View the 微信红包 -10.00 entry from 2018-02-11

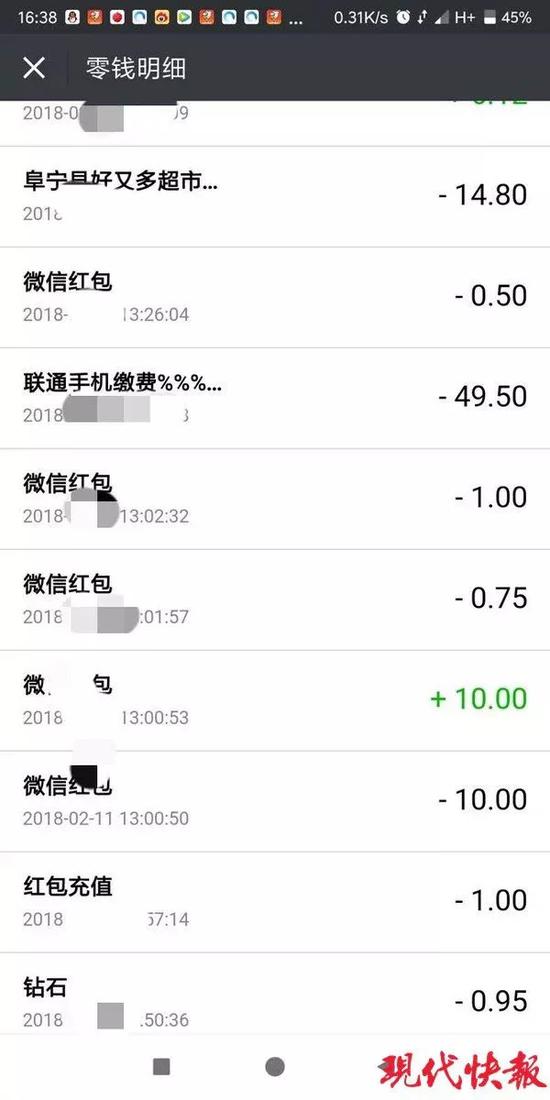point(275,801)
